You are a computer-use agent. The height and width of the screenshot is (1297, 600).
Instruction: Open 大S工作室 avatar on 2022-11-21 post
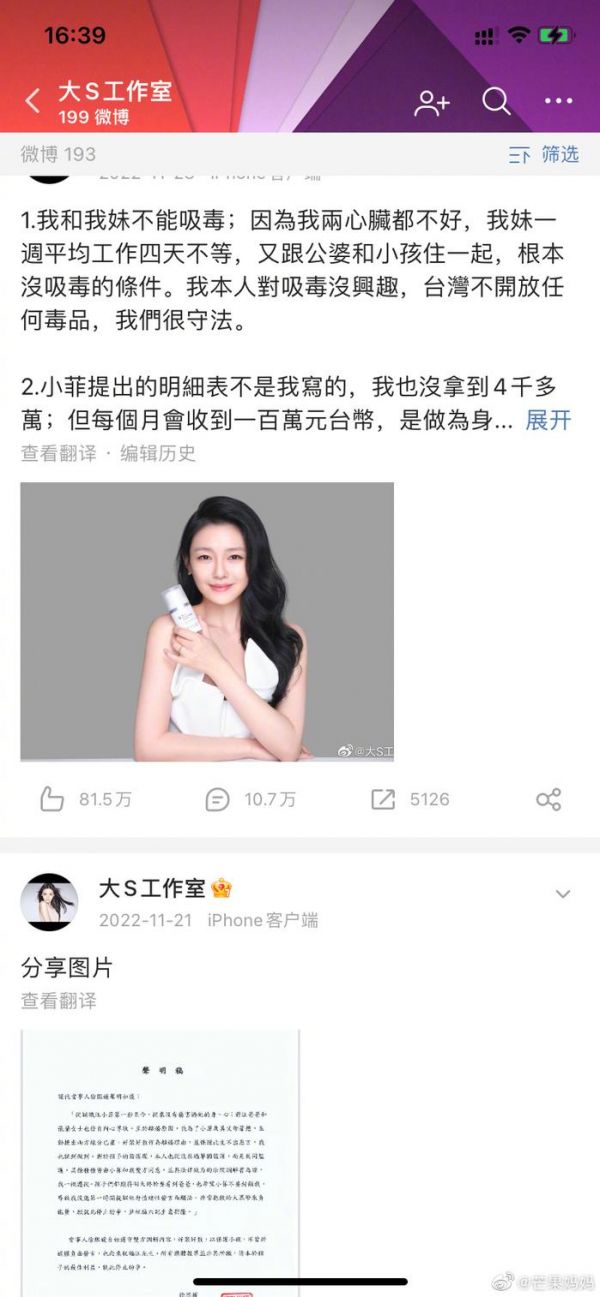point(49,902)
